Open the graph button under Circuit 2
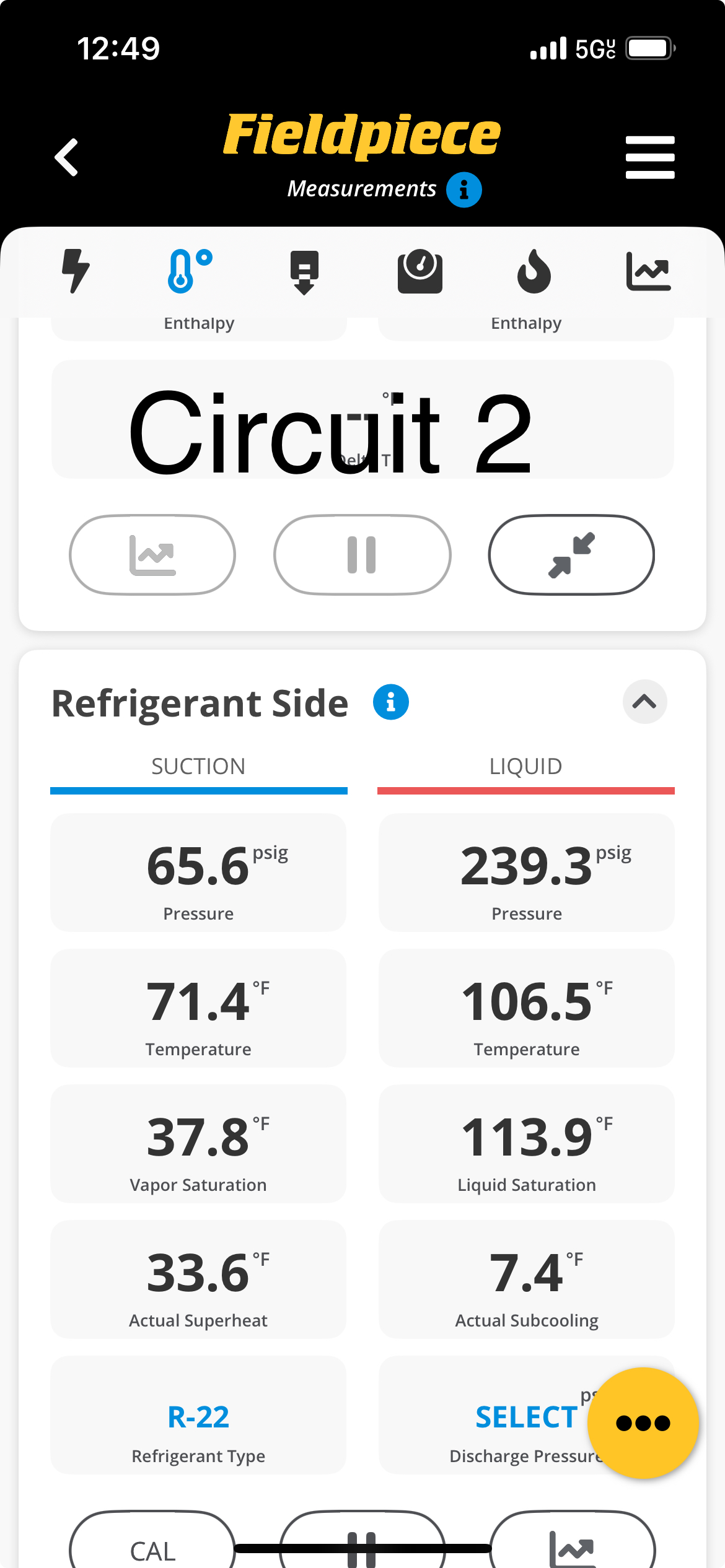The width and height of the screenshot is (725, 1568). point(152,554)
